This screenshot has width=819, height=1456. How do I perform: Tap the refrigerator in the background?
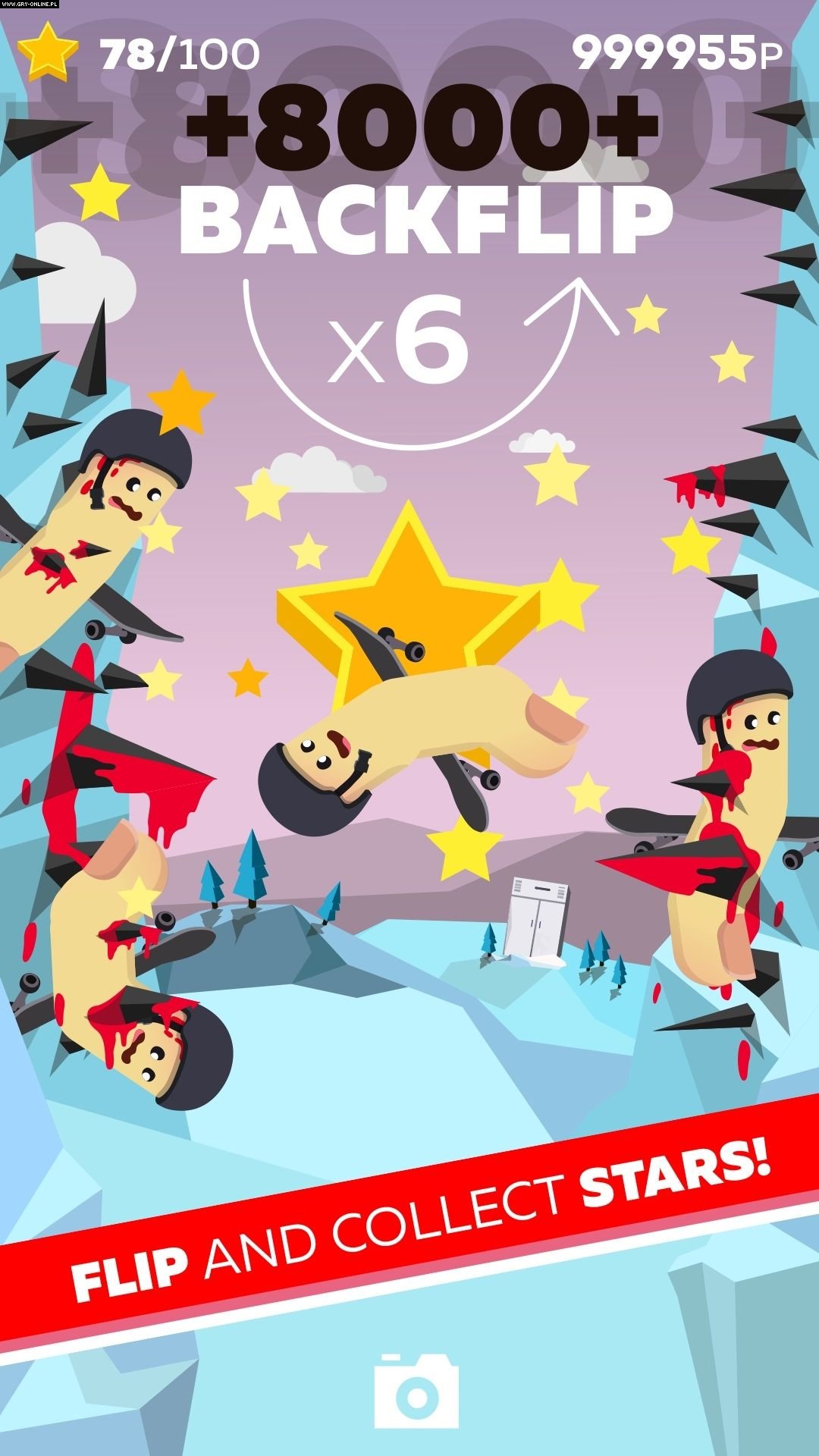point(540,918)
